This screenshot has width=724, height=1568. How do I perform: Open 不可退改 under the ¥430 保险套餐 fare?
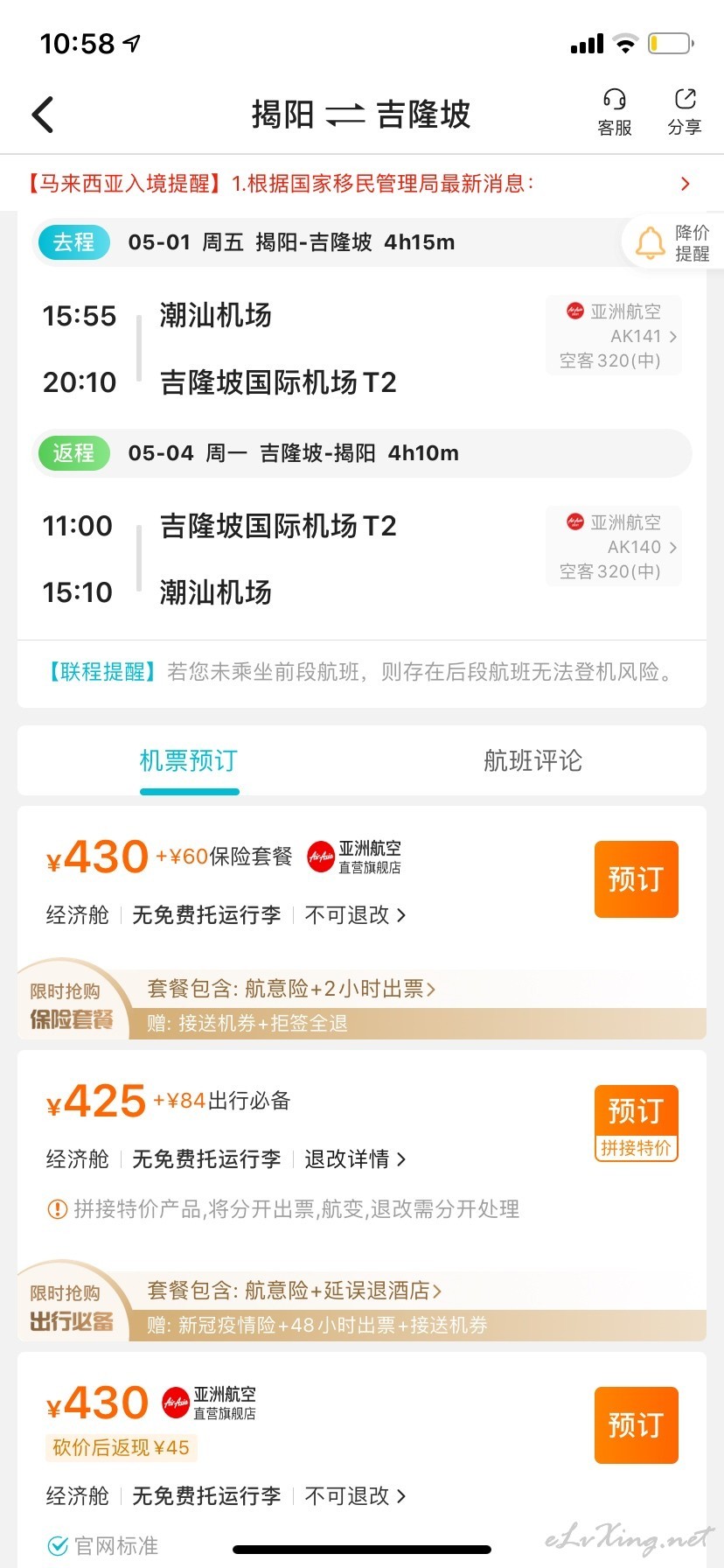coord(355,915)
